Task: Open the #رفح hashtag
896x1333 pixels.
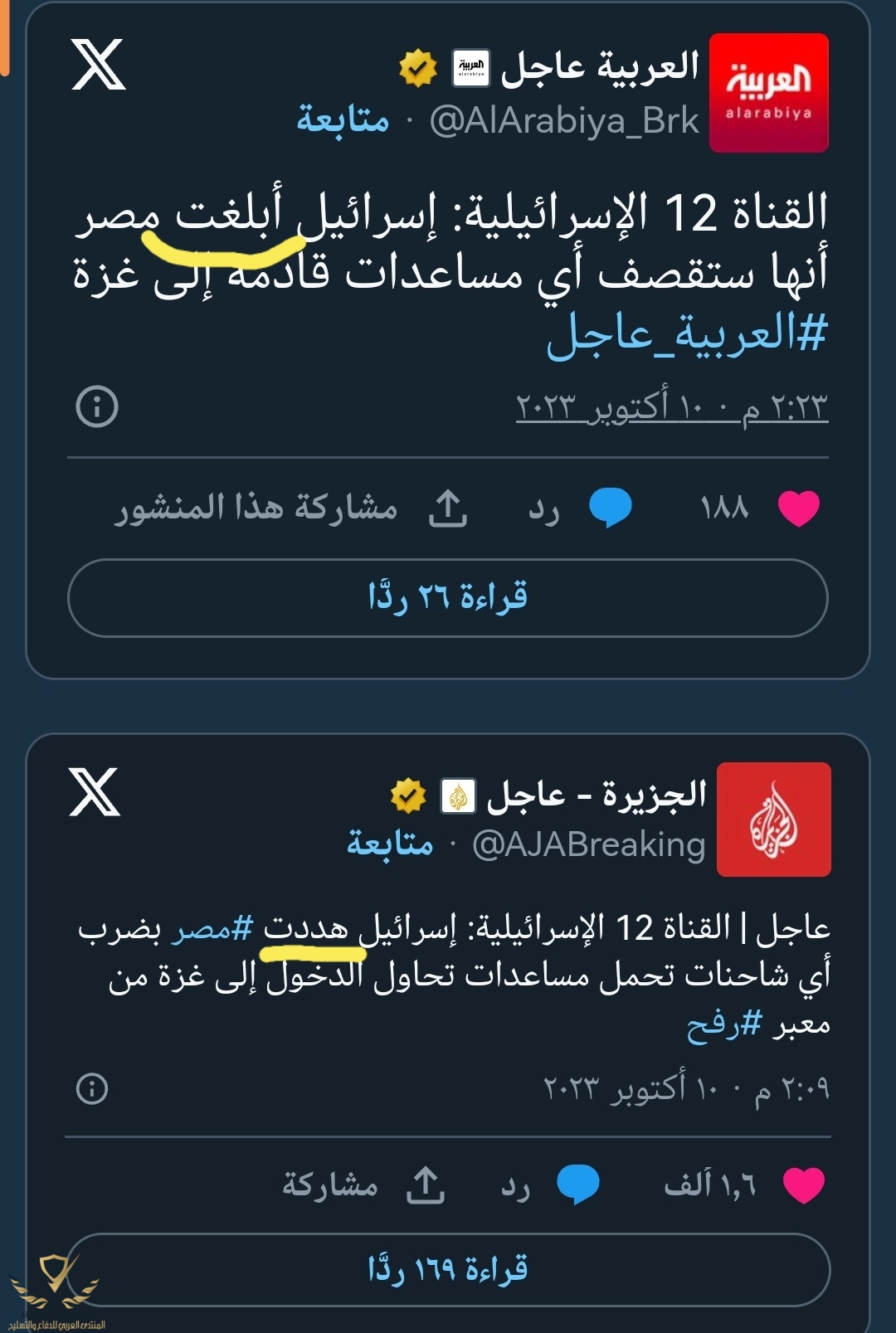Action: point(723,1025)
